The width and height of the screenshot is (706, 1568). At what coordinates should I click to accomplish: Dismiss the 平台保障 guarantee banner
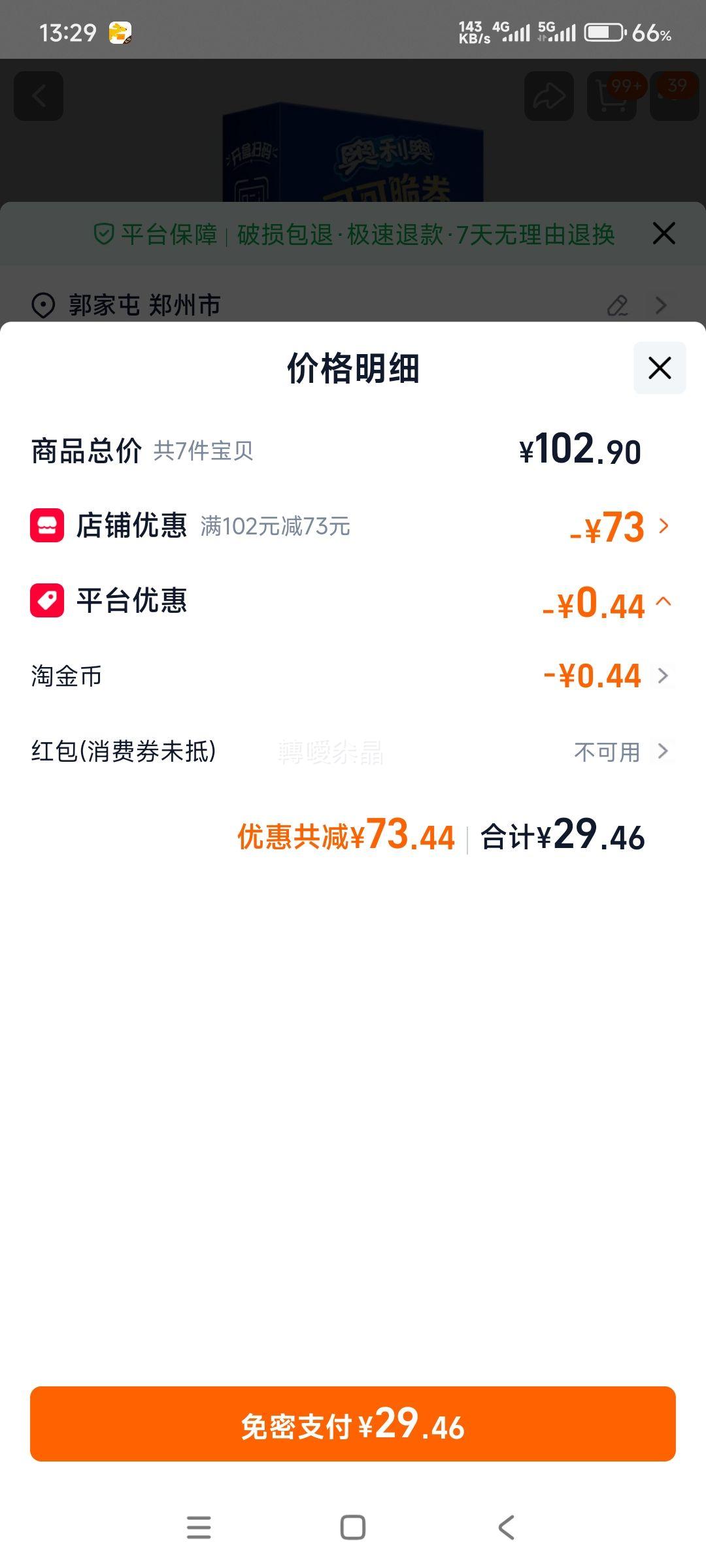664,233
